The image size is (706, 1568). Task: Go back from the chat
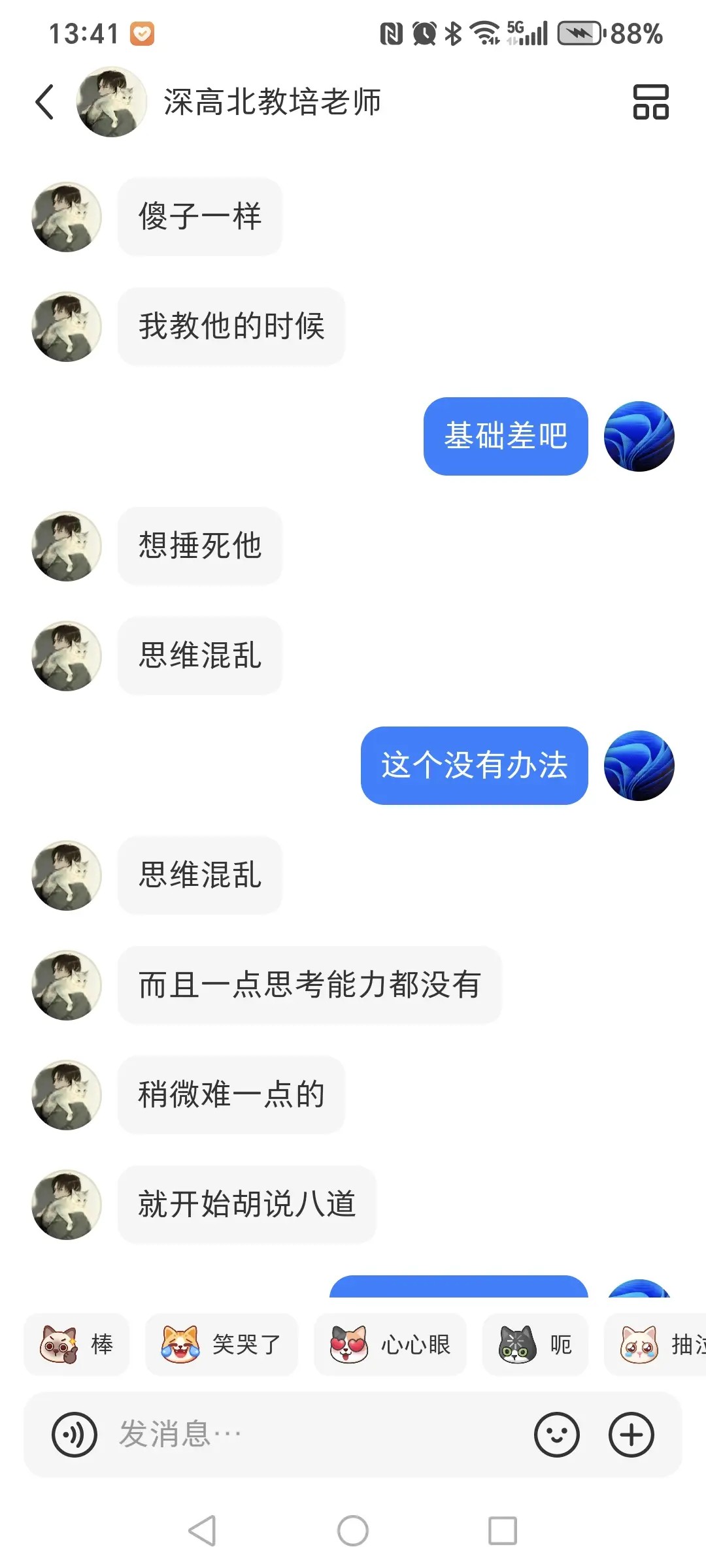click(x=44, y=103)
